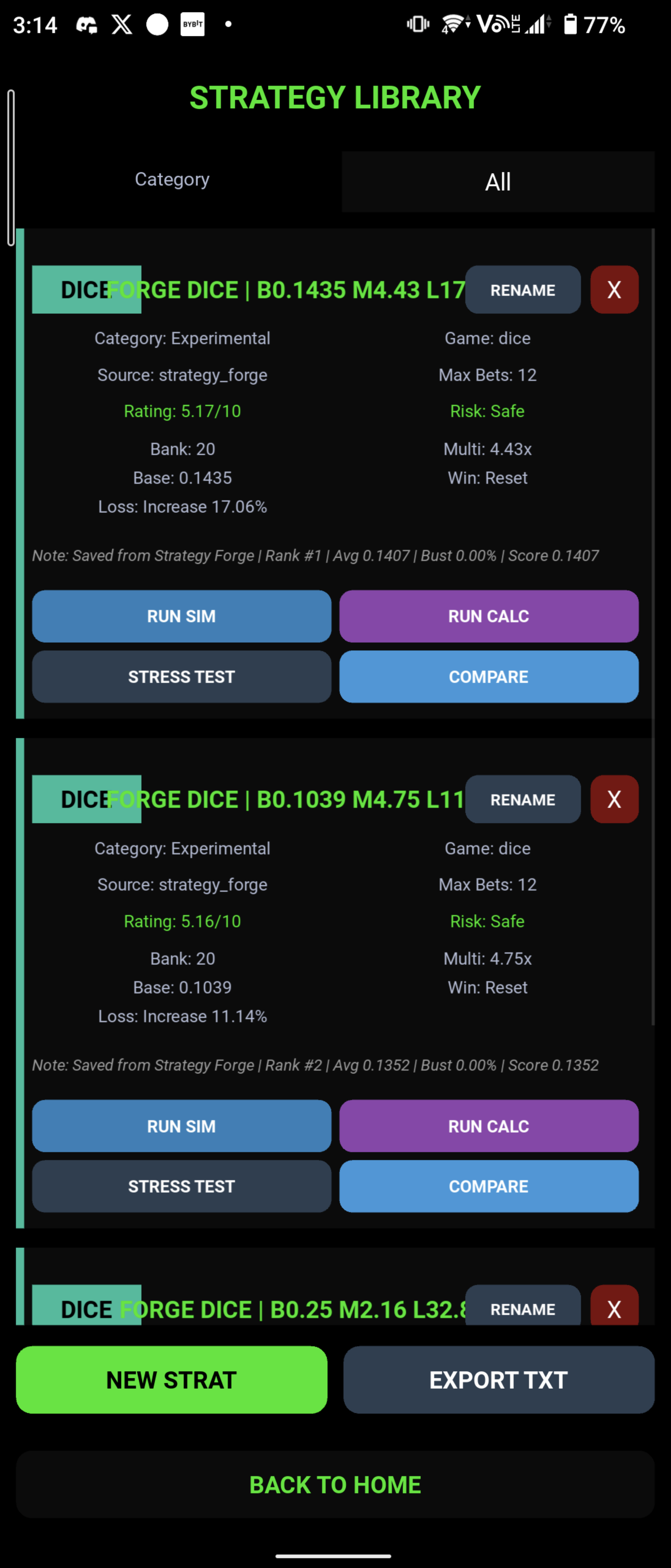This screenshot has width=671, height=1568.
Task: Open the Category dropdown showing All
Action: [x=498, y=181]
